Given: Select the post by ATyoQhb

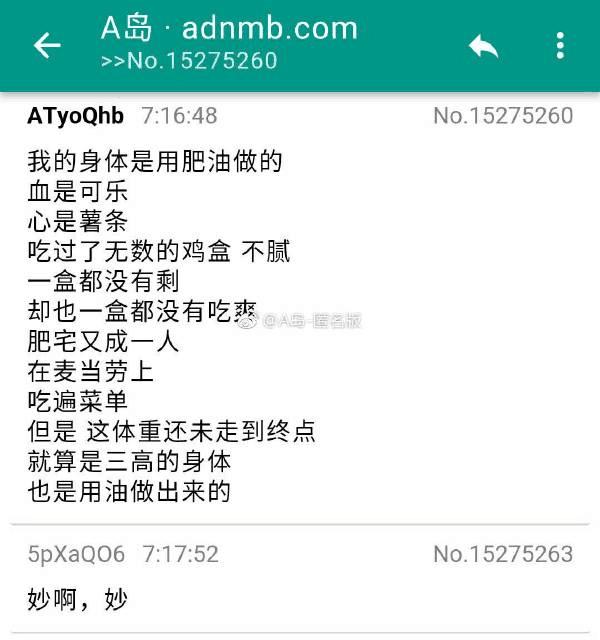Looking at the screenshot, I should tap(300, 310).
